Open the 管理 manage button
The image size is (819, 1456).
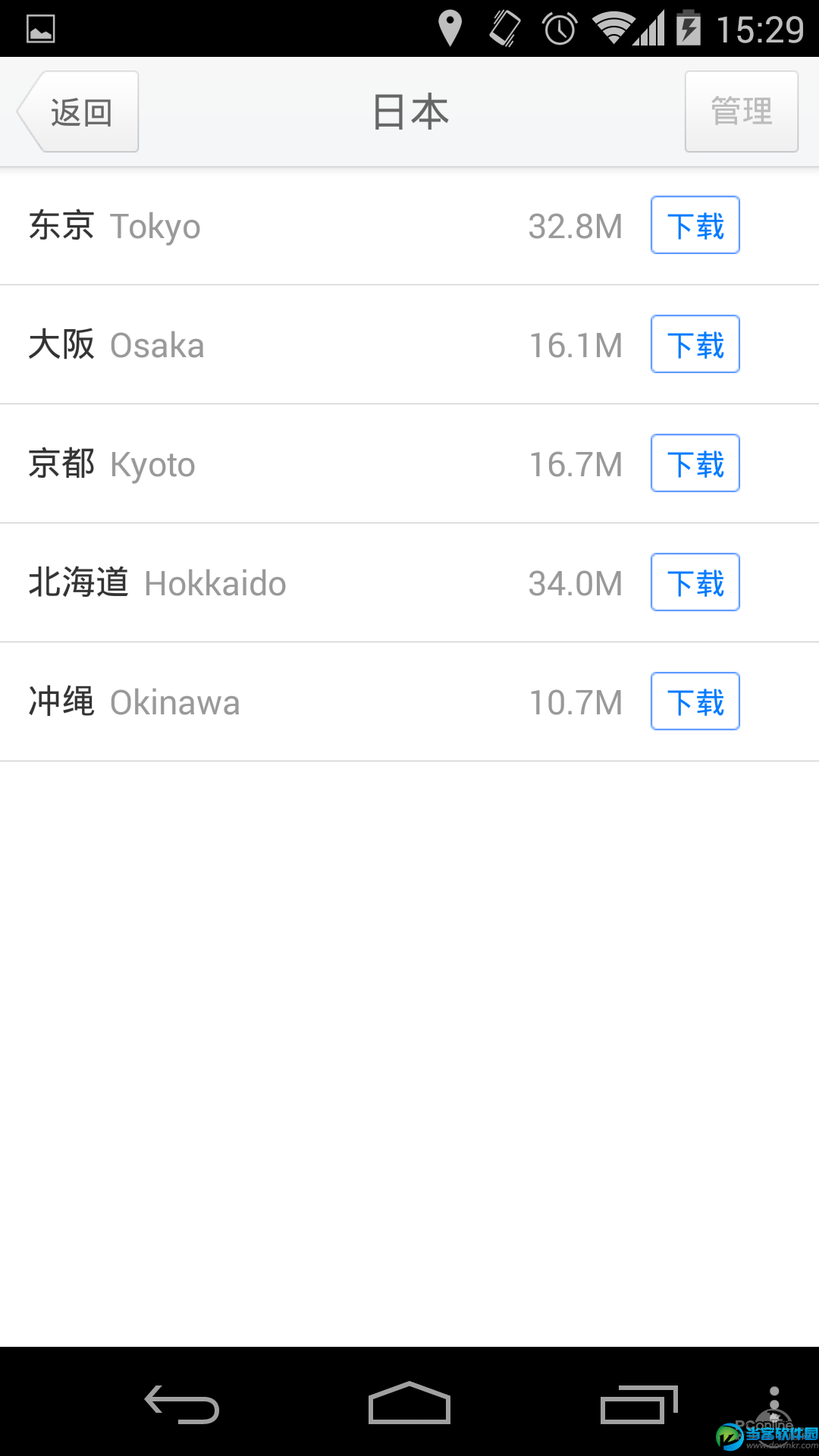[x=741, y=112]
